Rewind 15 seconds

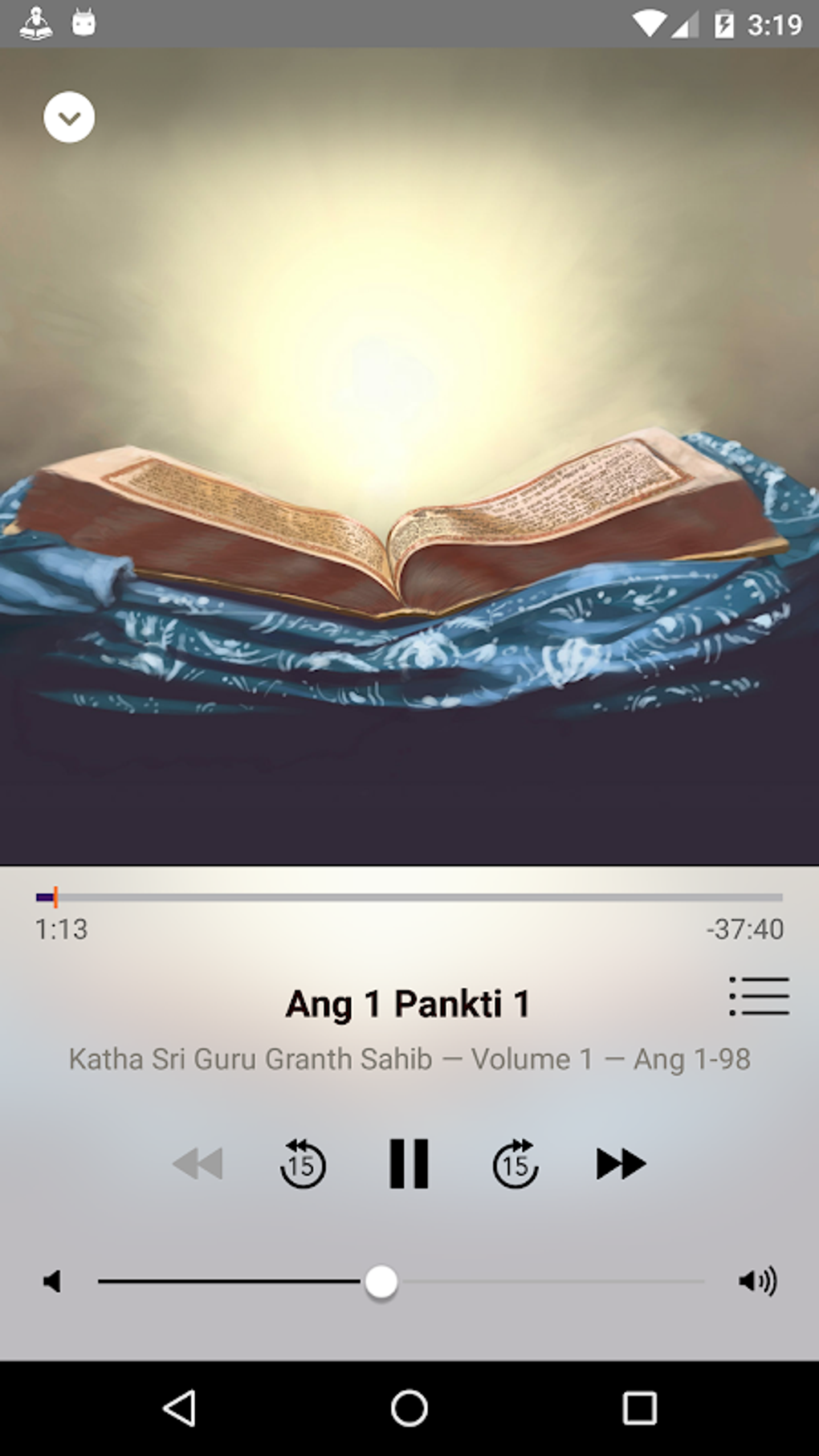point(302,1164)
